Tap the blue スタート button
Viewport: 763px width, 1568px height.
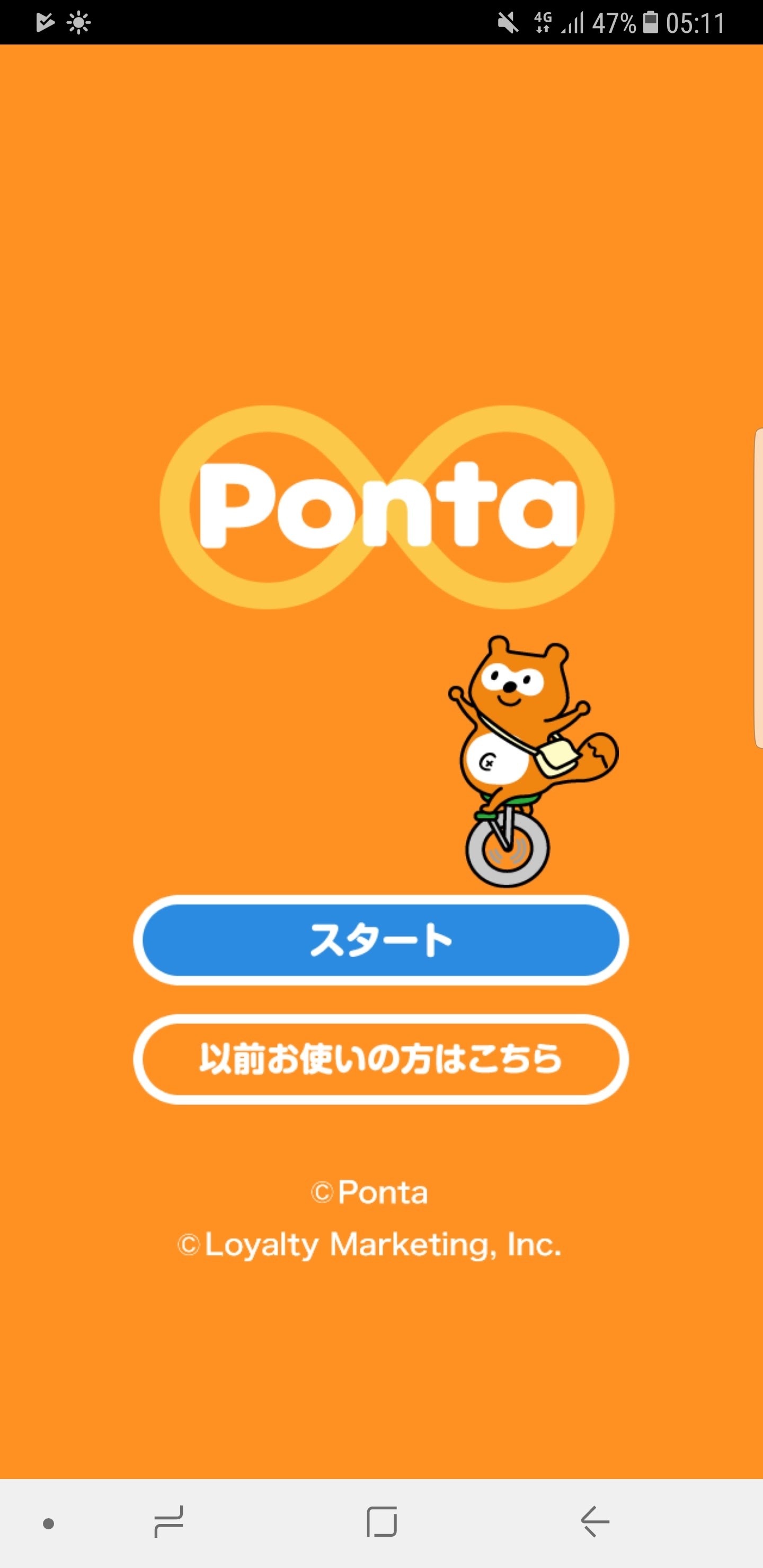pos(381,940)
